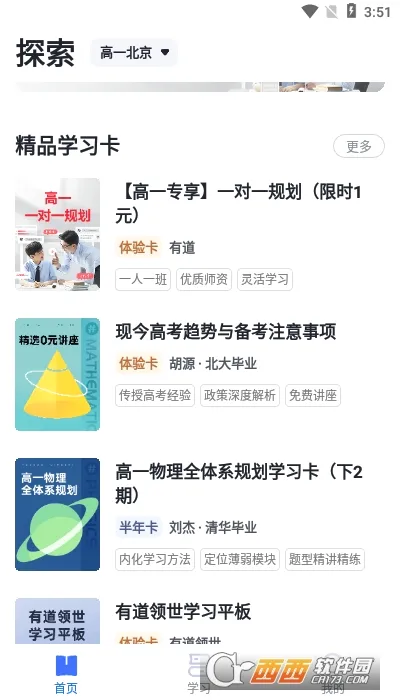The height and width of the screenshot is (700, 400).
Task: Open the 现今高考趋势与备考注意事项 lecture card
Action: click(x=200, y=374)
